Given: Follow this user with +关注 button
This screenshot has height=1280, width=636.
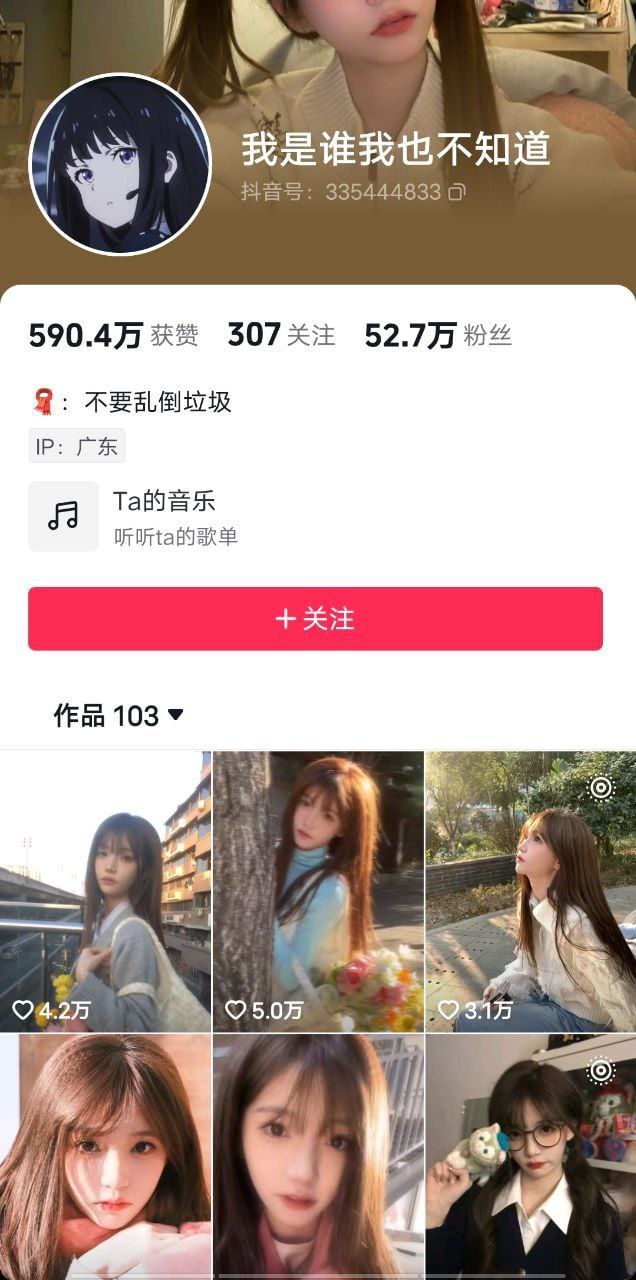Looking at the screenshot, I should pyautogui.click(x=315, y=619).
